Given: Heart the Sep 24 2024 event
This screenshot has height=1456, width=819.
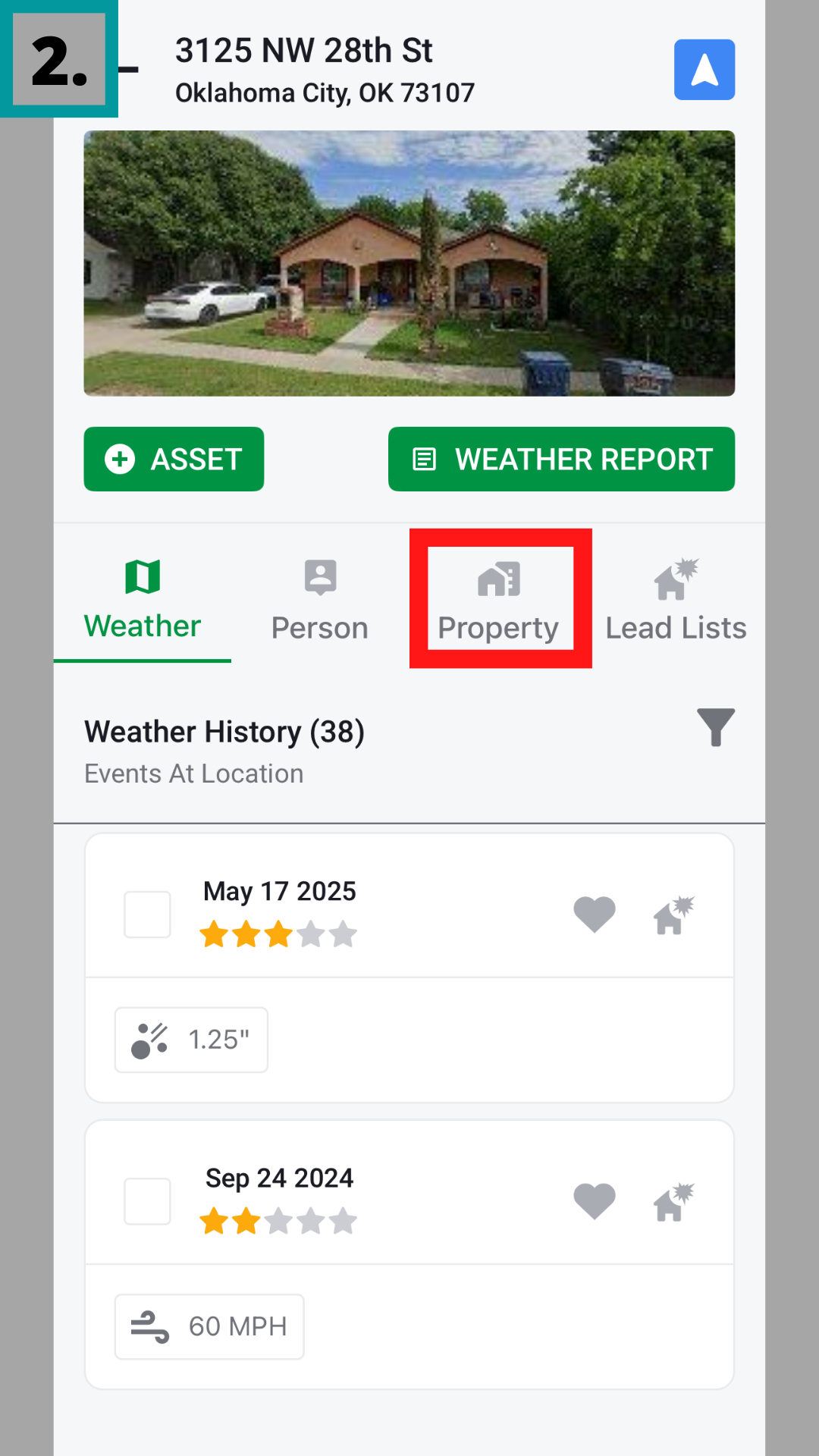Looking at the screenshot, I should (595, 1201).
